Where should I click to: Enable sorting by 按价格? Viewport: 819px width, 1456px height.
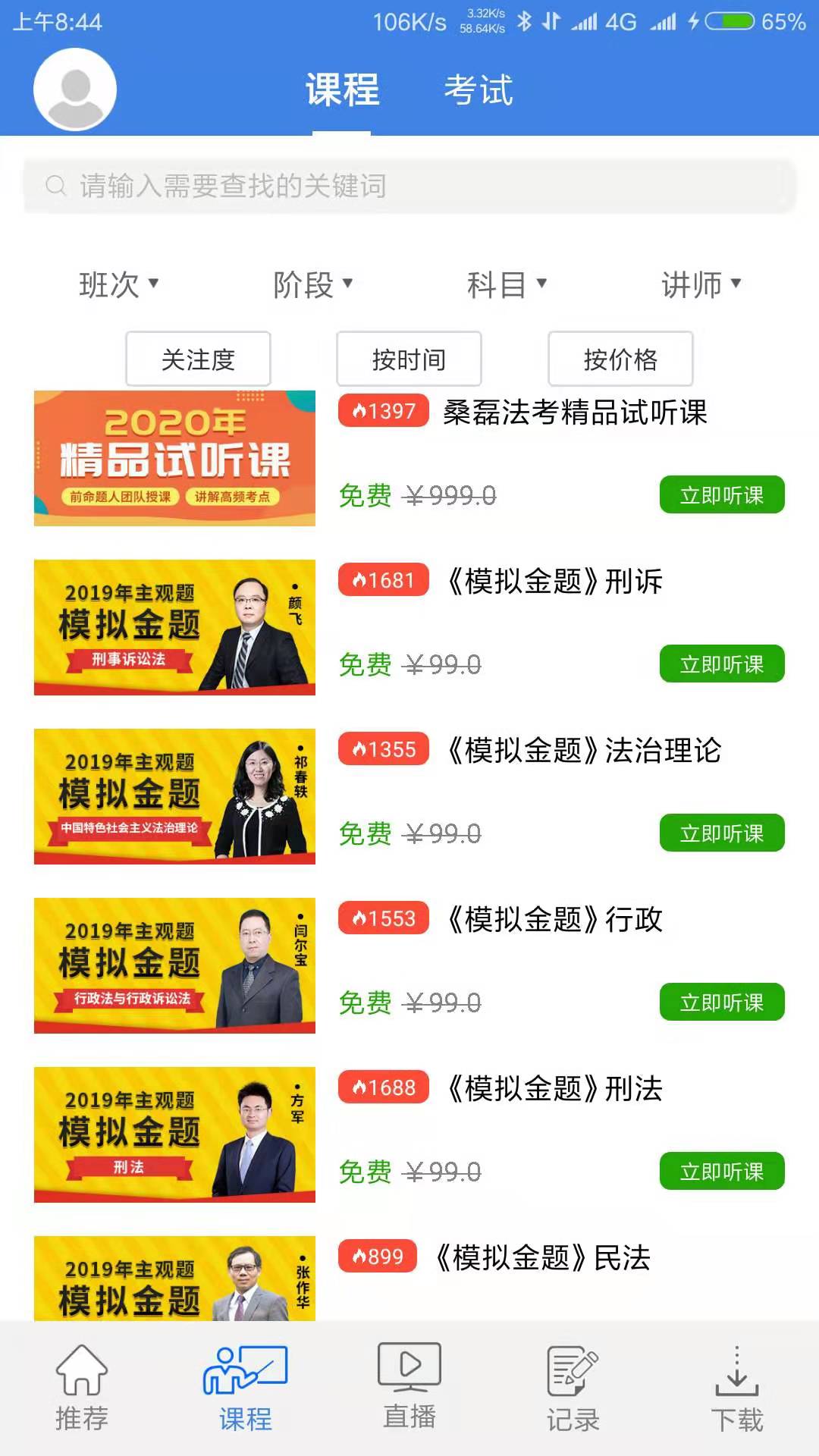tap(621, 359)
